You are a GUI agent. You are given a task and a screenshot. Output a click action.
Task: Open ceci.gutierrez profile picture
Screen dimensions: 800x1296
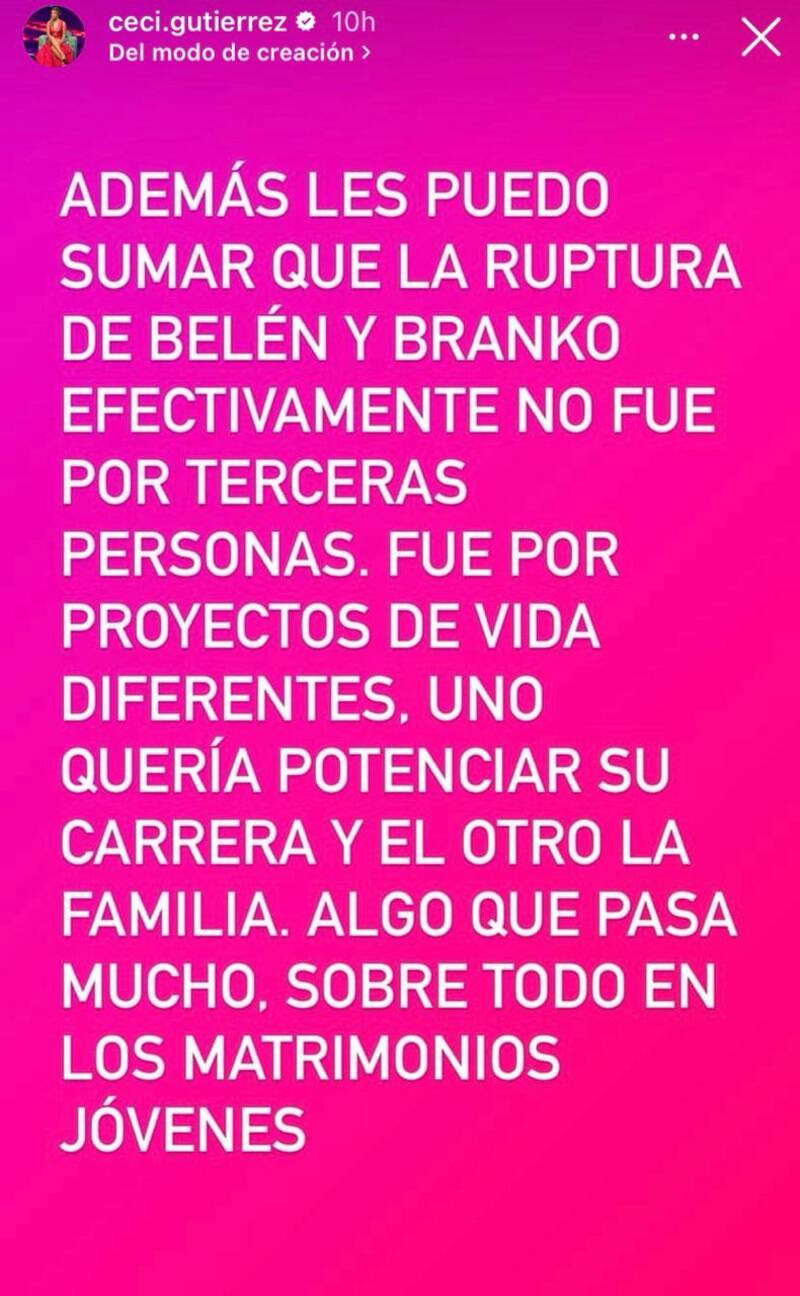tap(54, 36)
